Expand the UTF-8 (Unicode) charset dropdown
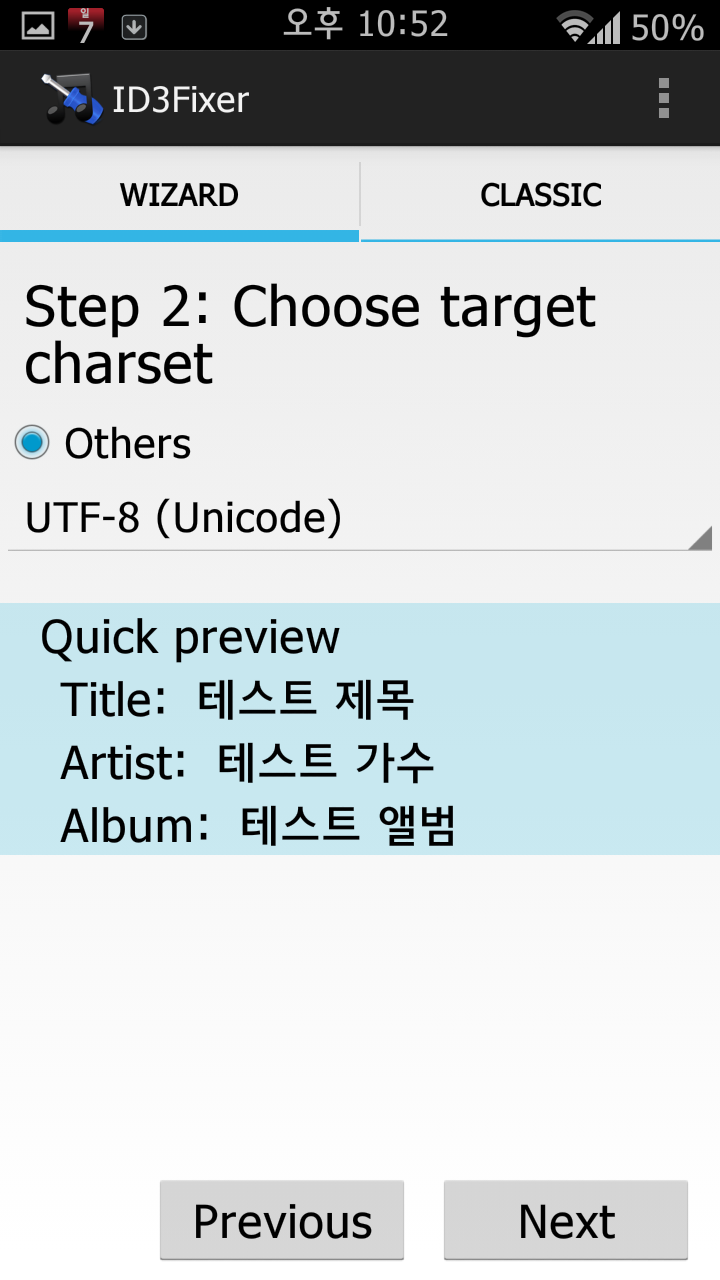720x1280 pixels. (x=360, y=519)
